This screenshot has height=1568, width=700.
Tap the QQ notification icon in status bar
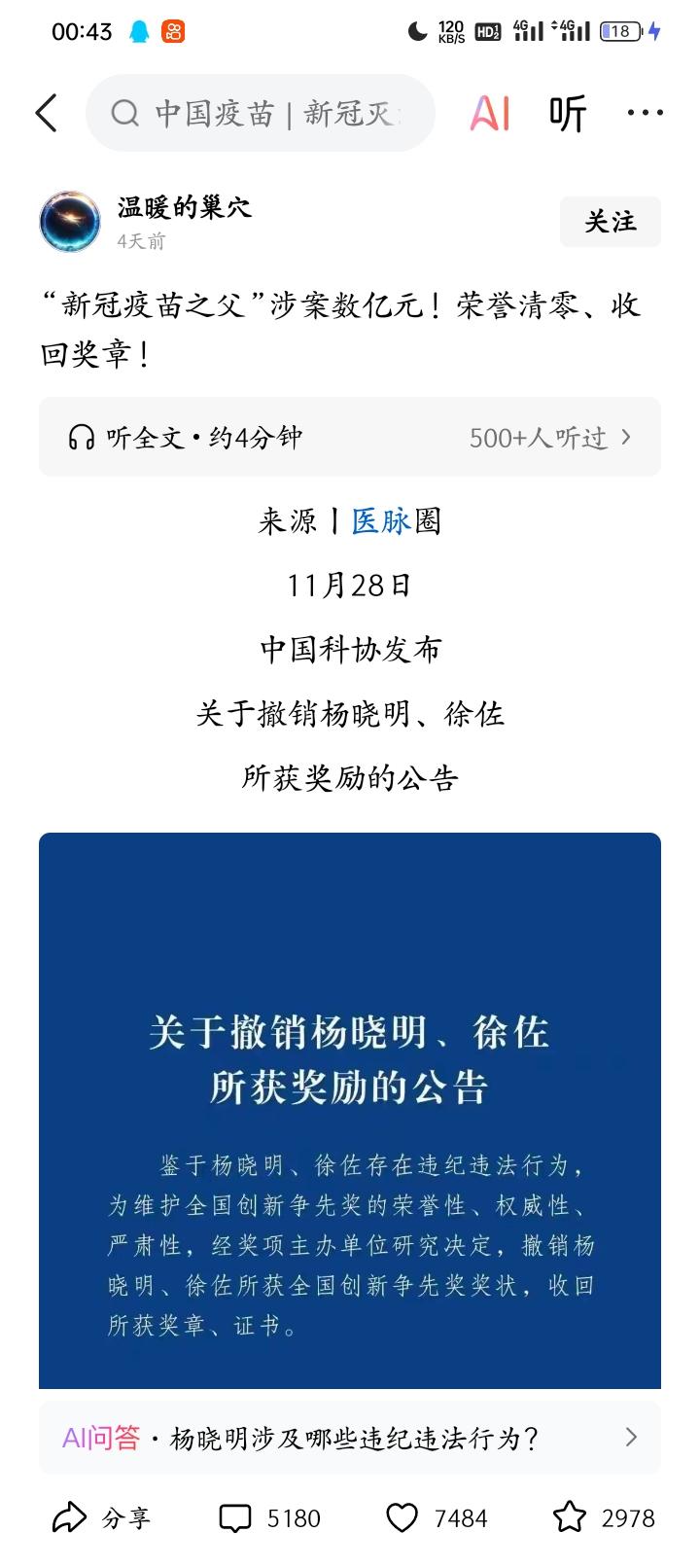[x=135, y=30]
